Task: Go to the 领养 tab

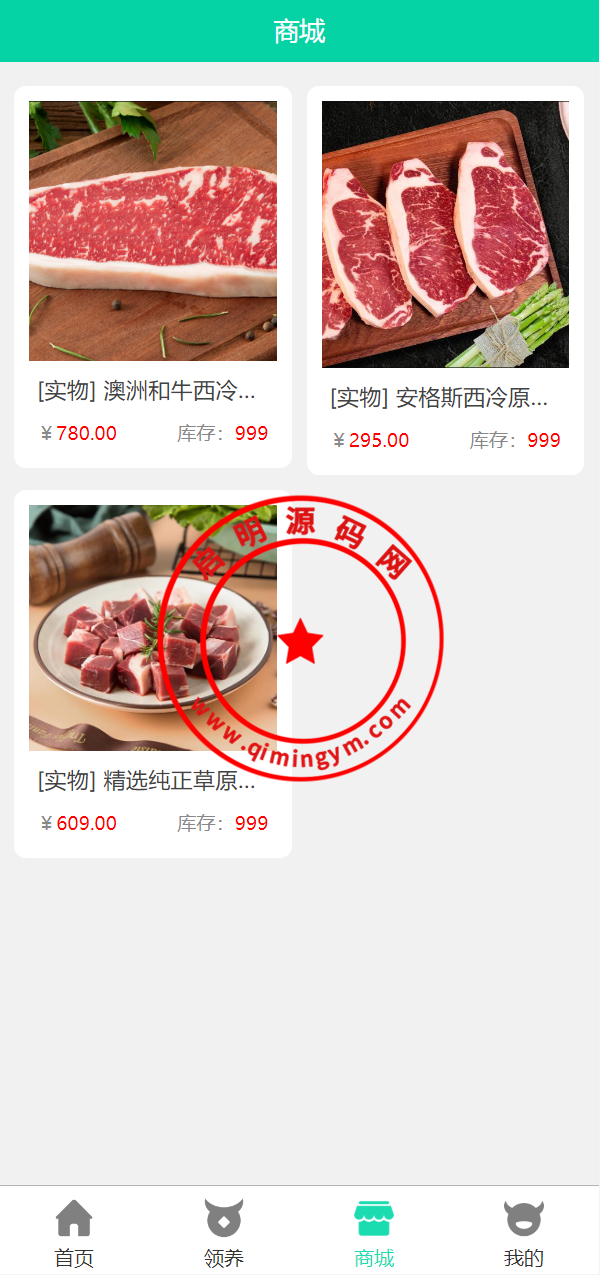Action: pos(224,1232)
